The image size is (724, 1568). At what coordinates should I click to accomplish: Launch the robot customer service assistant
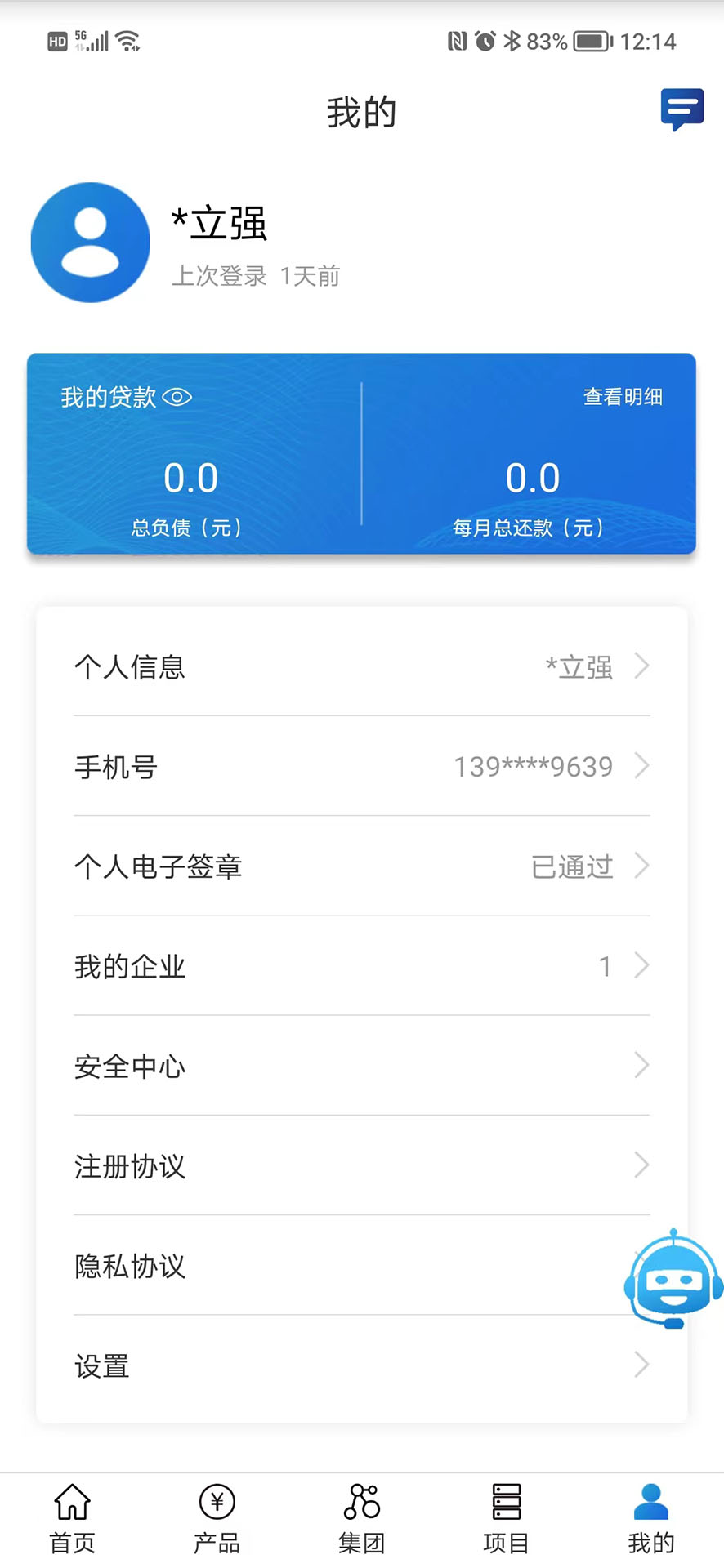click(x=673, y=1280)
